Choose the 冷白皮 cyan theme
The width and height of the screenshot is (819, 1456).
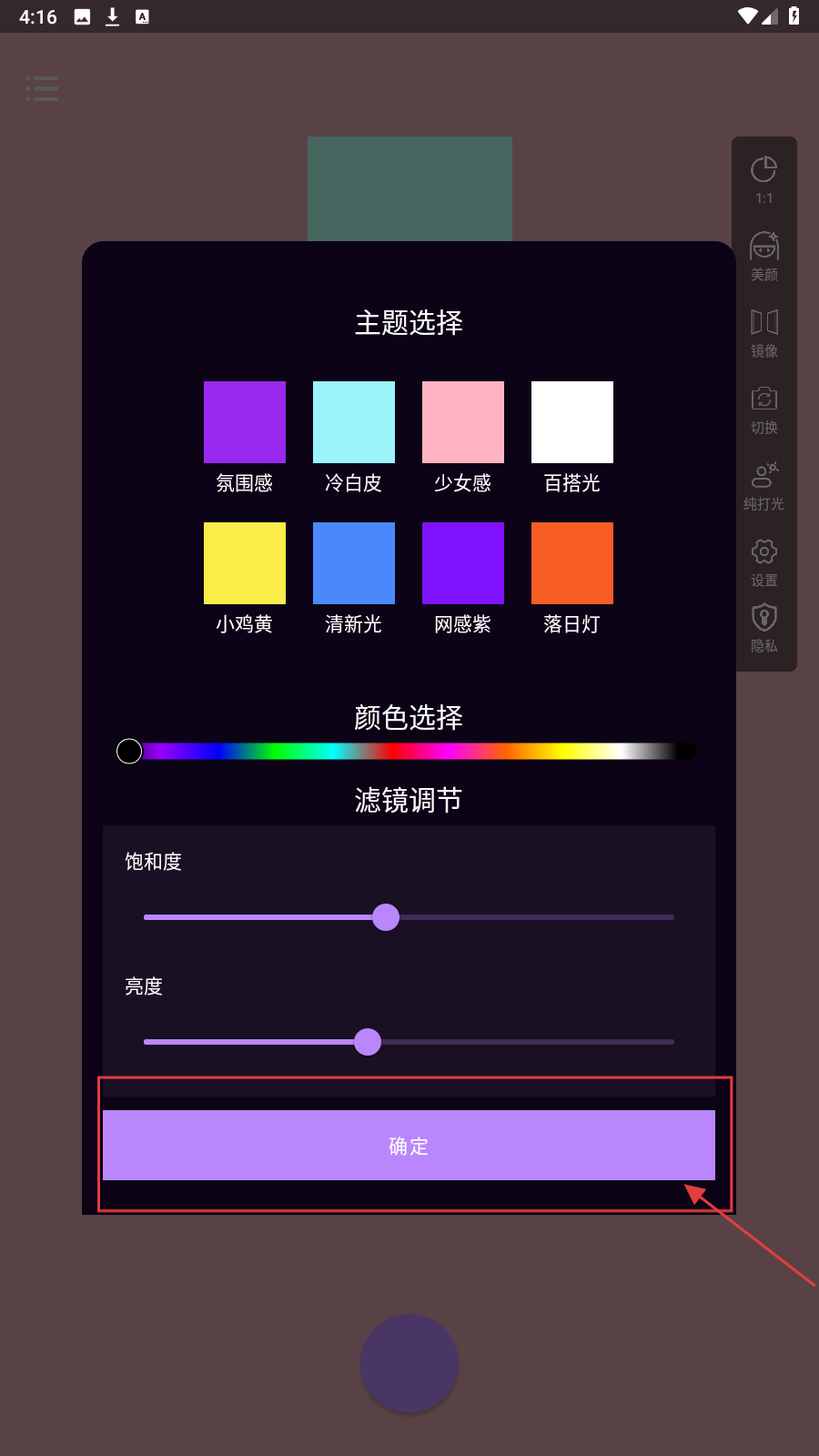pyautogui.click(x=353, y=422)
